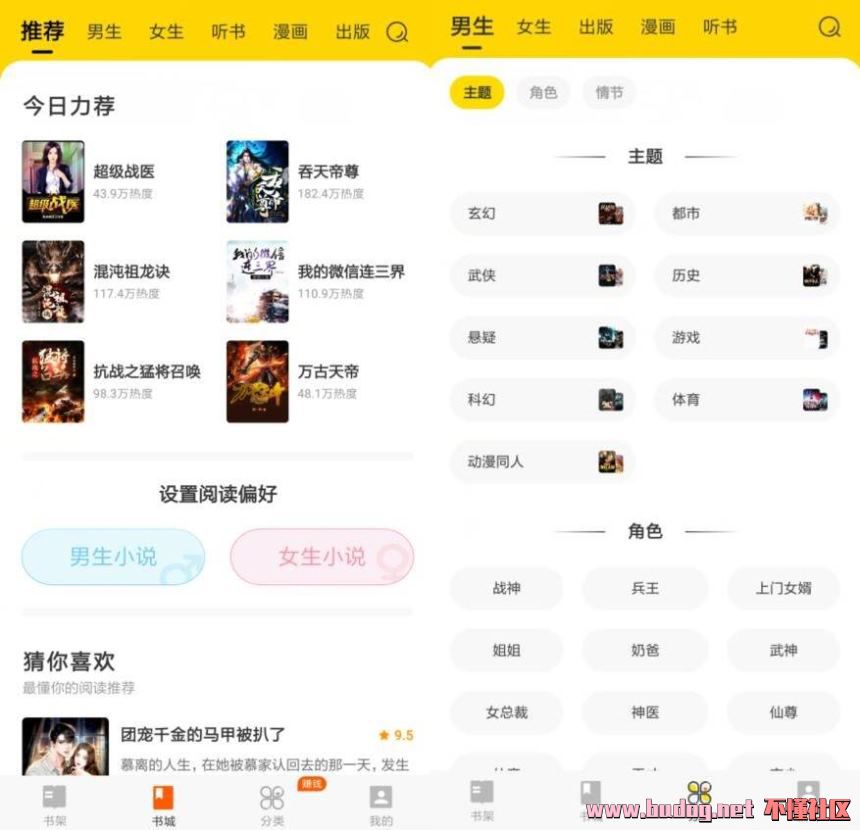Choose 女生小说 as reading preference
The height and width of the screenshot is (830, 860).
click(x=322, y=557)
